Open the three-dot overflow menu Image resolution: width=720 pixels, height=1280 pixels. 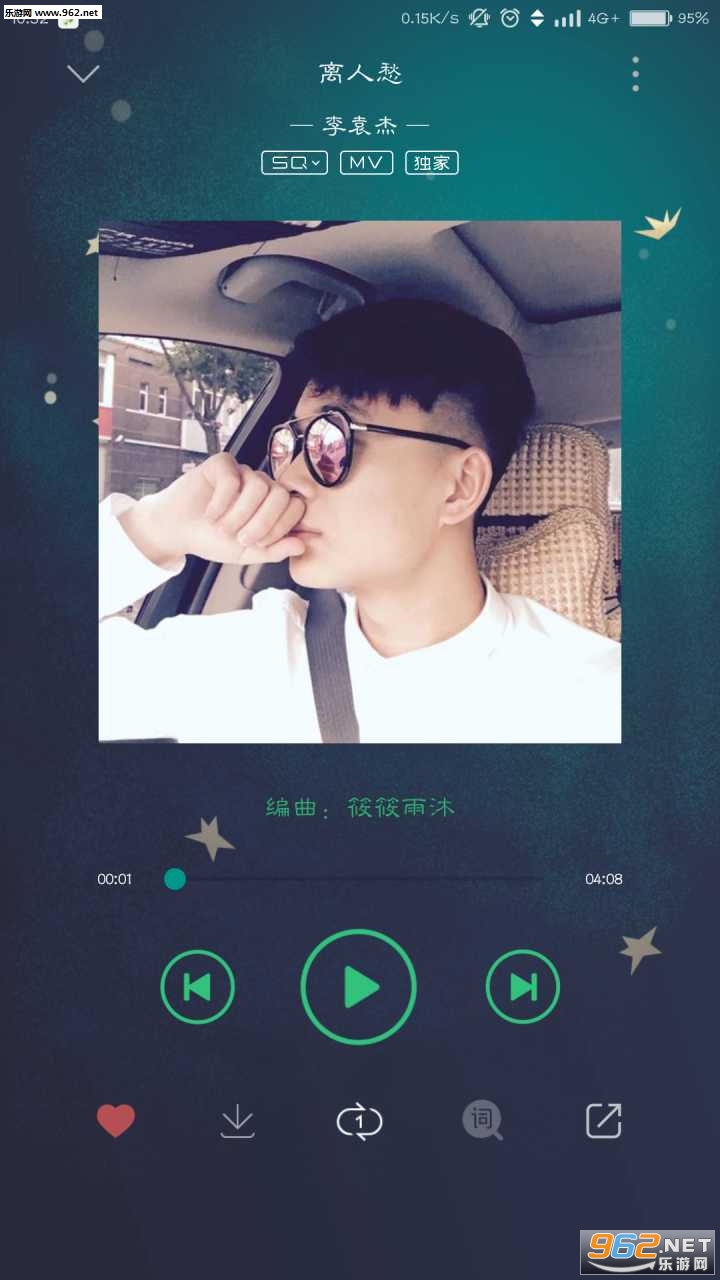(x=635, y=74)
